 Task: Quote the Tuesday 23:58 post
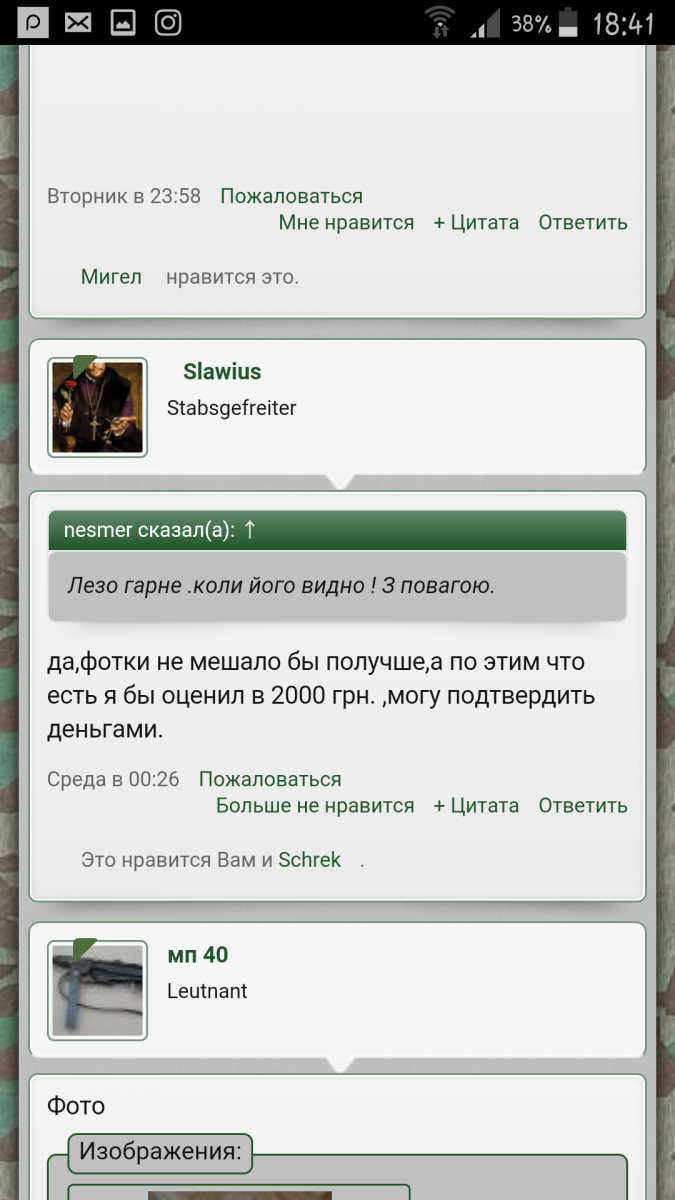476,222
